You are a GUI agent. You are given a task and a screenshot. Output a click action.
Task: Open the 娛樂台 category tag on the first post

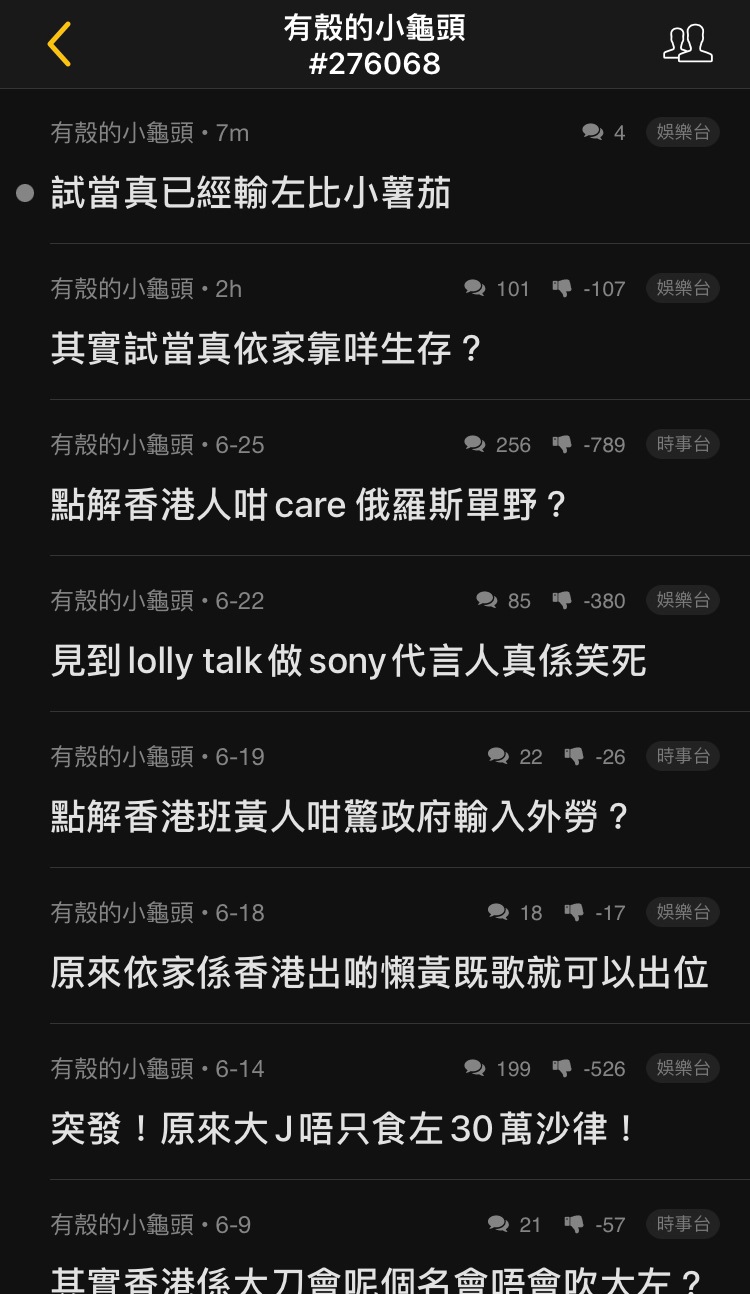[x=682, y=132]
